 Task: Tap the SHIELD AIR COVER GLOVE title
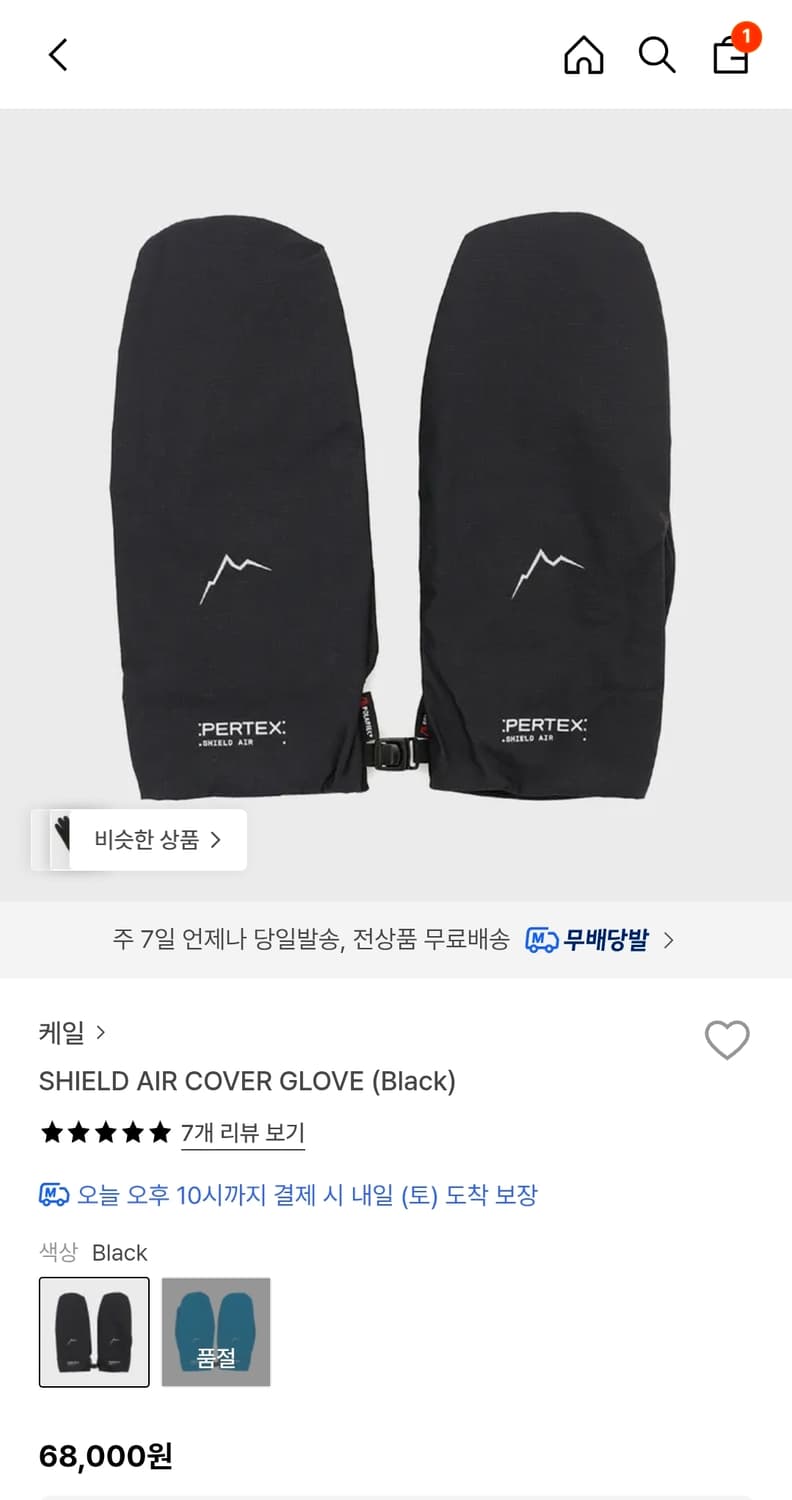247,1081
